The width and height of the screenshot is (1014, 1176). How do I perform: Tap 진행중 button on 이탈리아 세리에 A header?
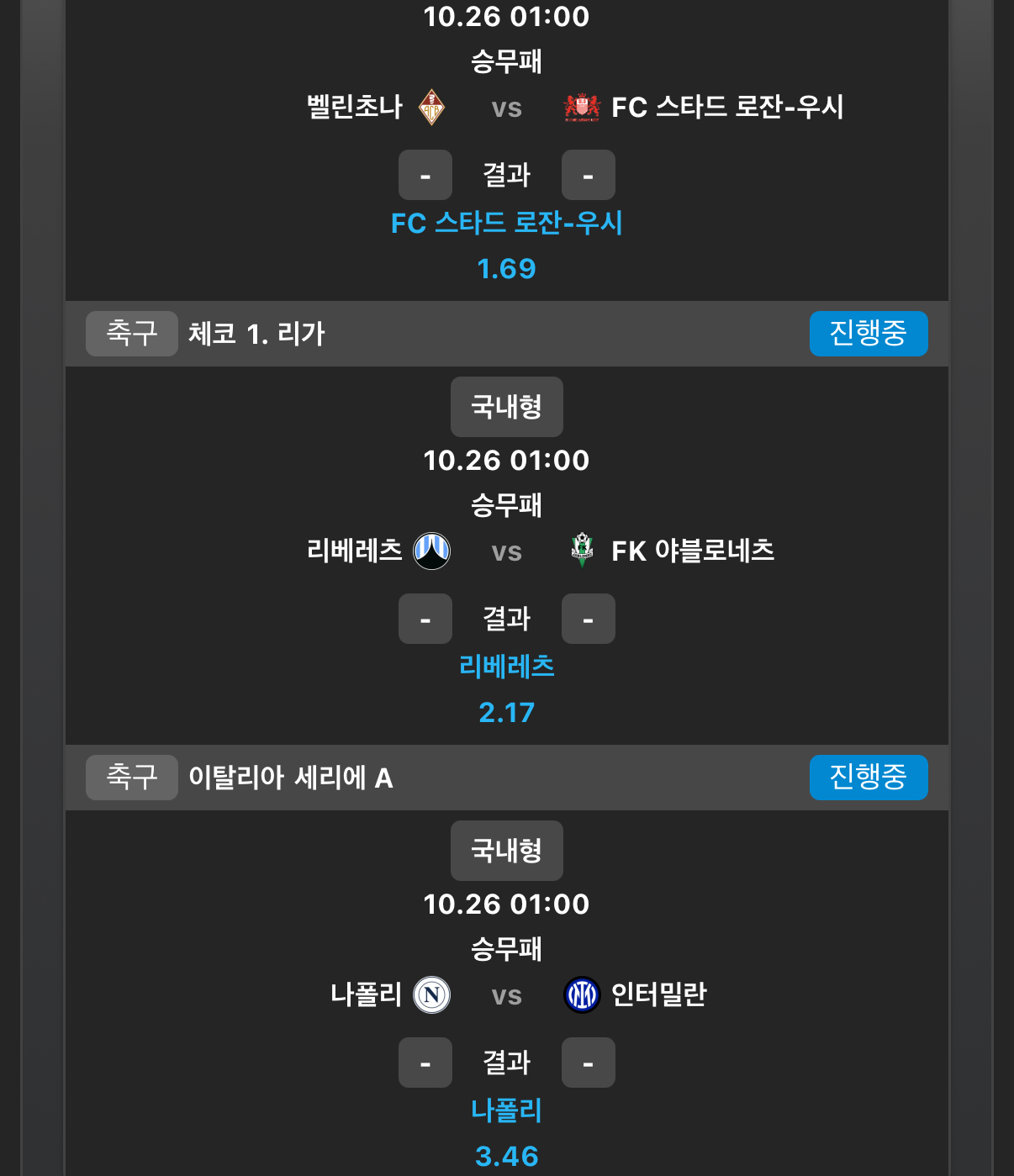[x=868, y=778]
